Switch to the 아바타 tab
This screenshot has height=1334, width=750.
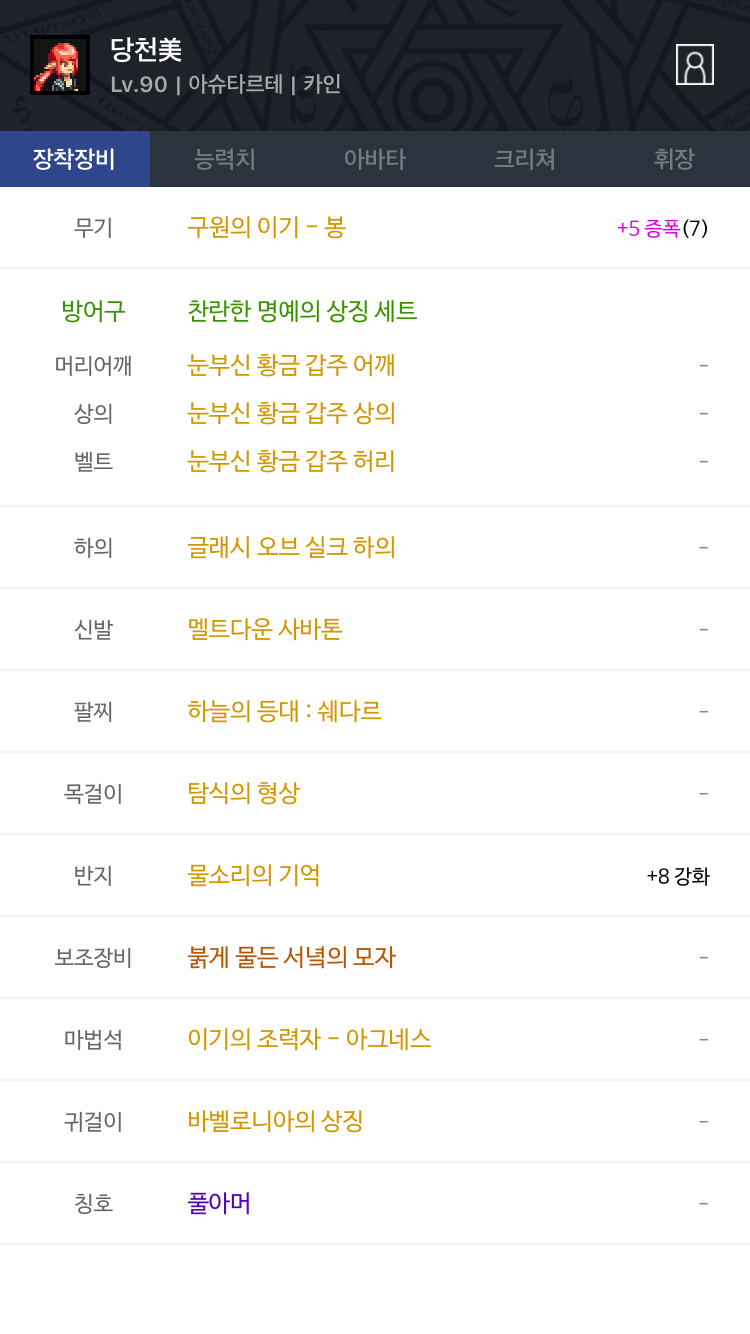coord(375,159)
